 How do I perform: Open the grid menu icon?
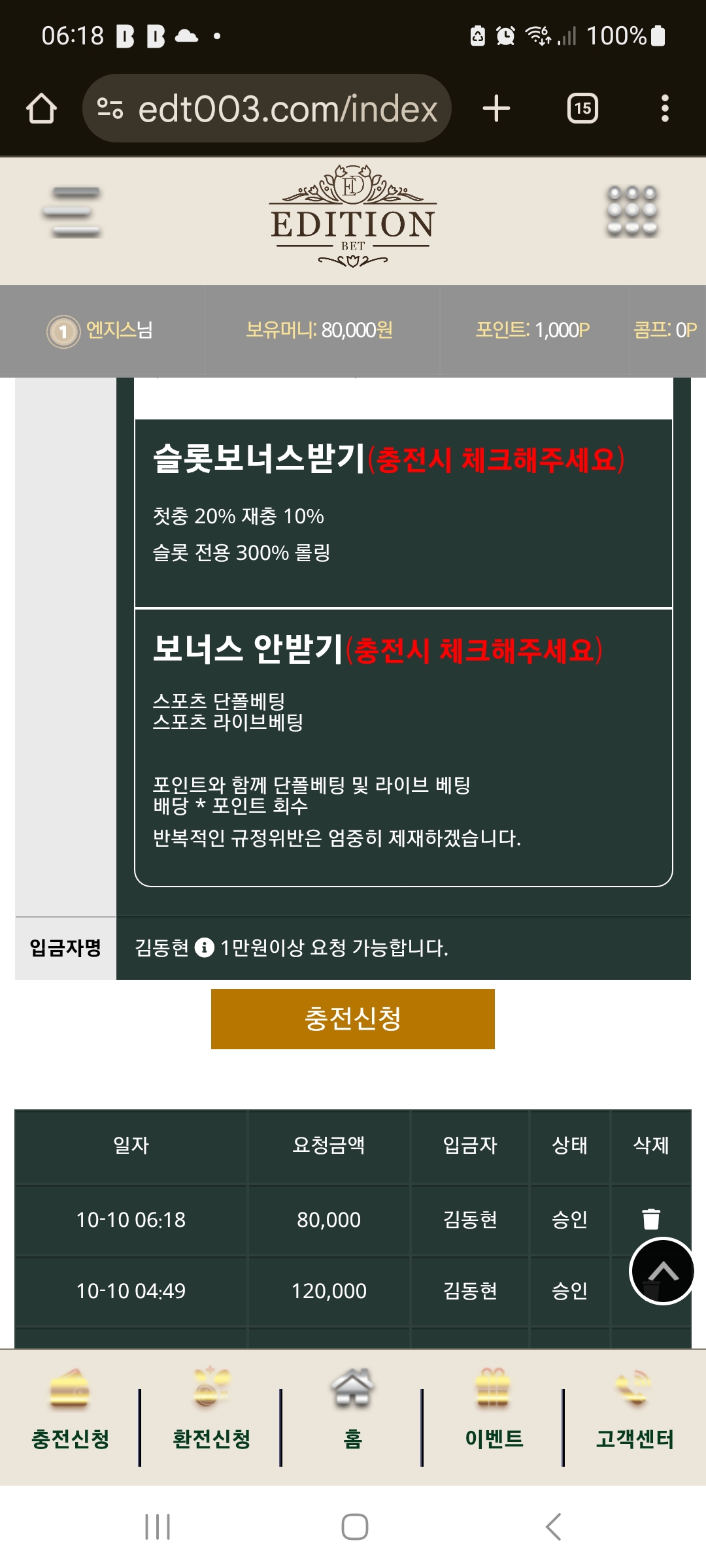631,211
